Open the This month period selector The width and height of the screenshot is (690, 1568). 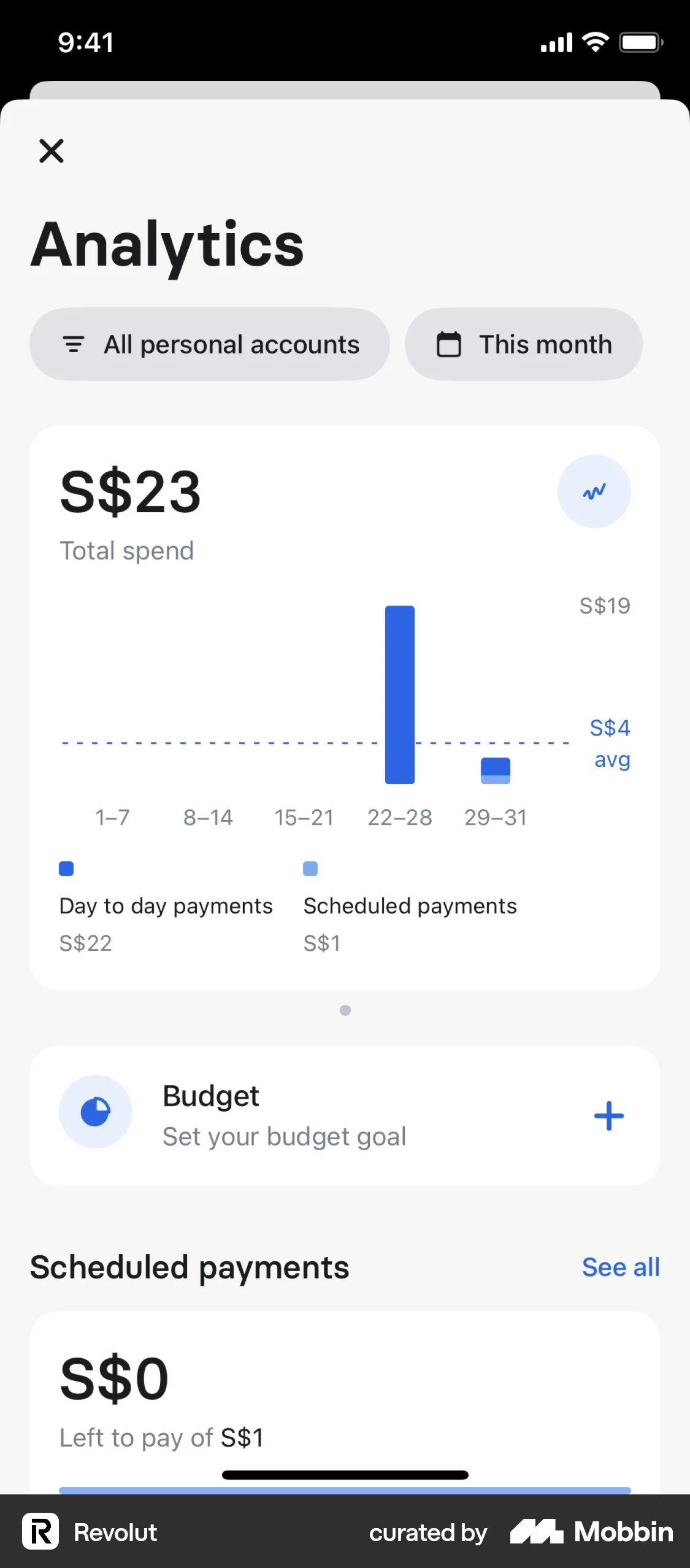pyautogui.click(x=523, y=344)
